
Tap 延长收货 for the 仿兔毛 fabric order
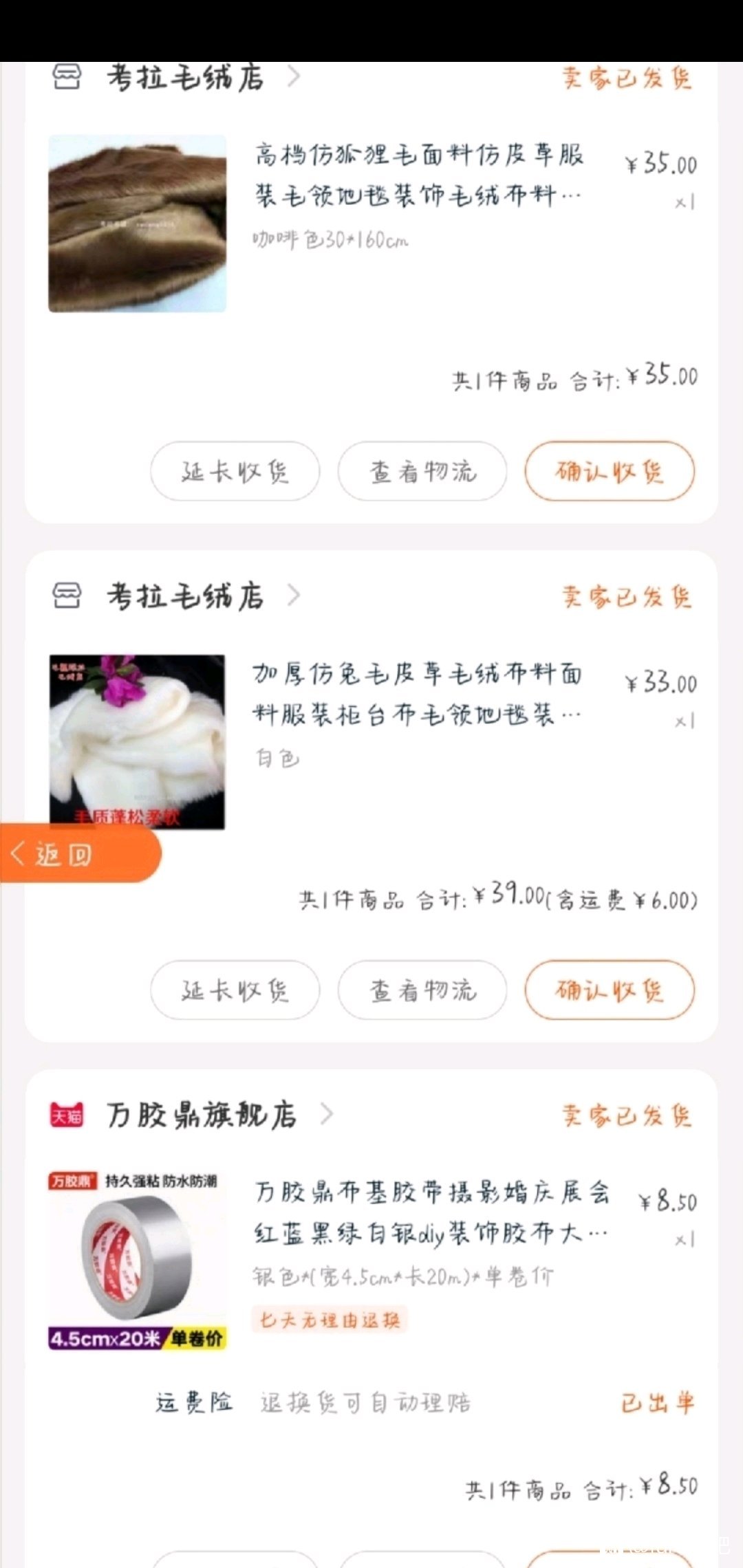click(x=235, y=990)
